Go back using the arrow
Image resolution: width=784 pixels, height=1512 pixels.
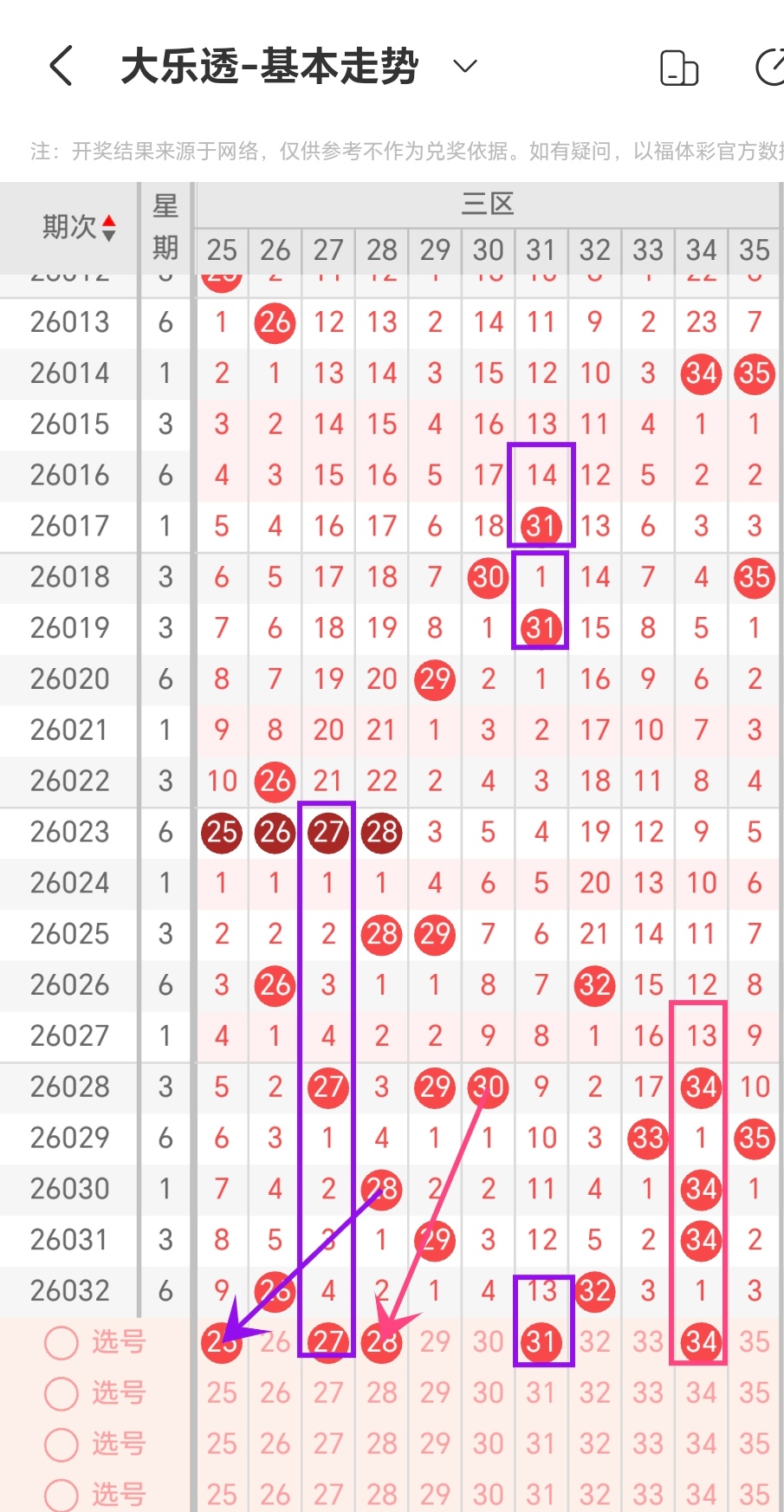tap(61, 66)
